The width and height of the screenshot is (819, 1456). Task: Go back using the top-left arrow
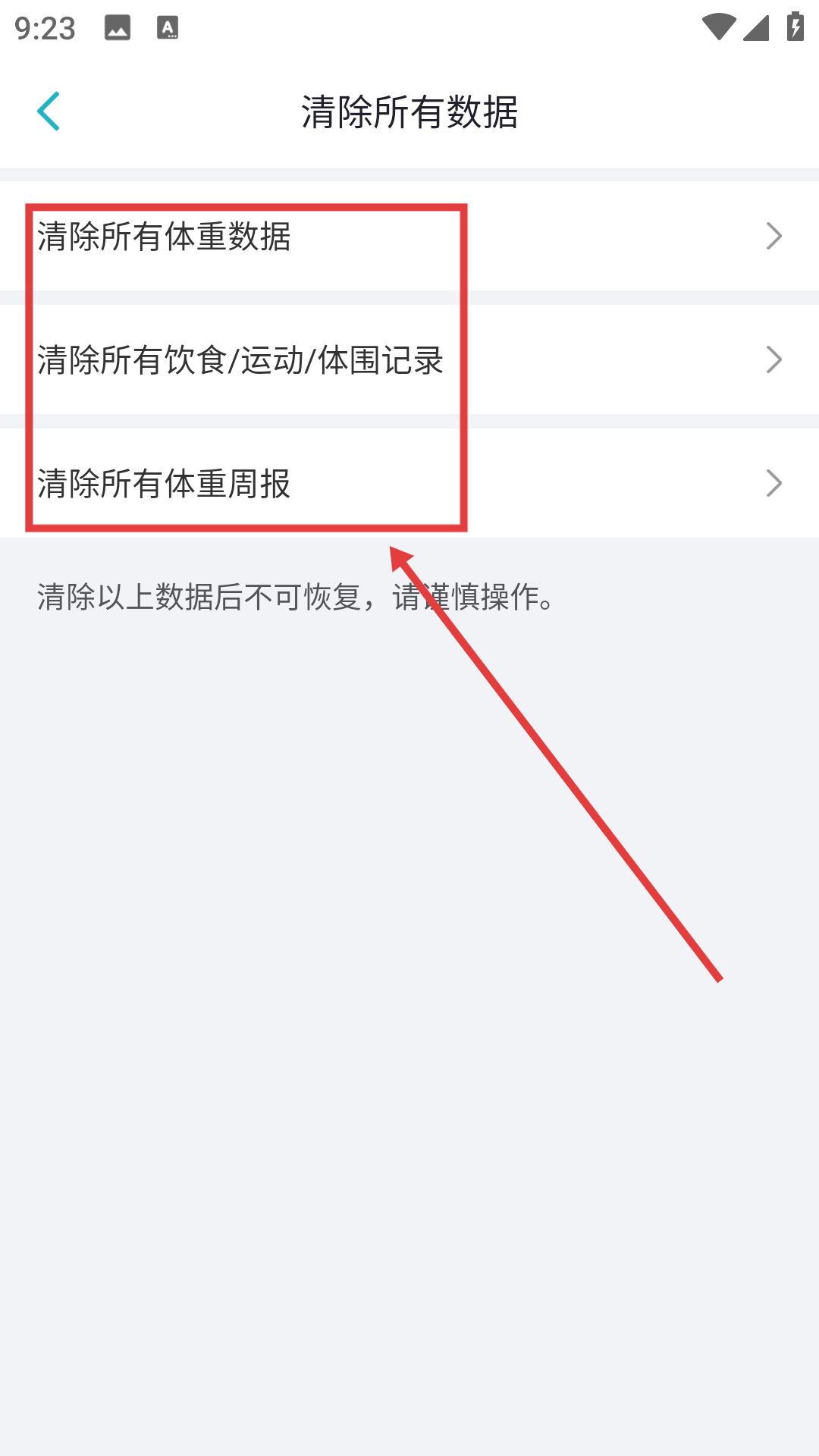click(49, 111)
